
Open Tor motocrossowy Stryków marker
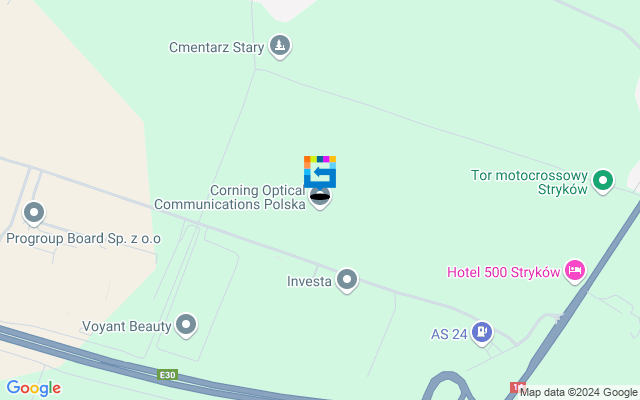coord(602,181)
